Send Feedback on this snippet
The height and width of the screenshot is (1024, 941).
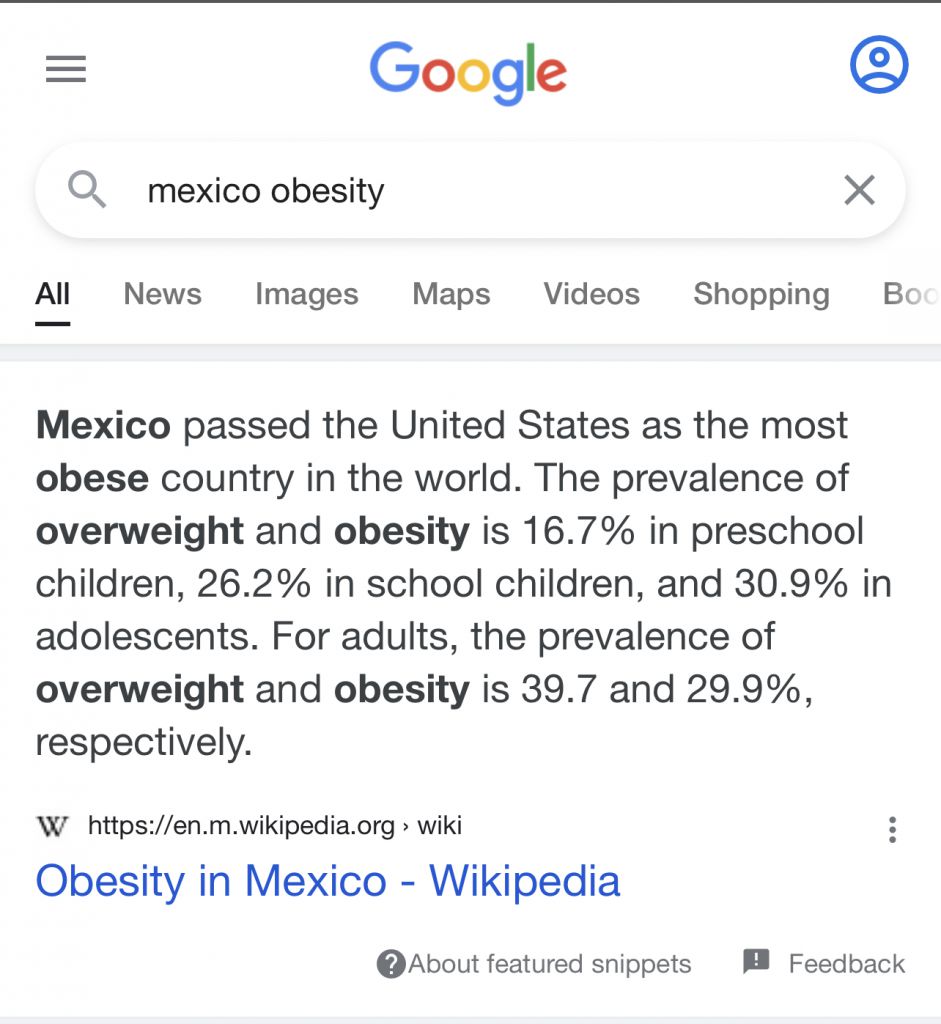824,963
